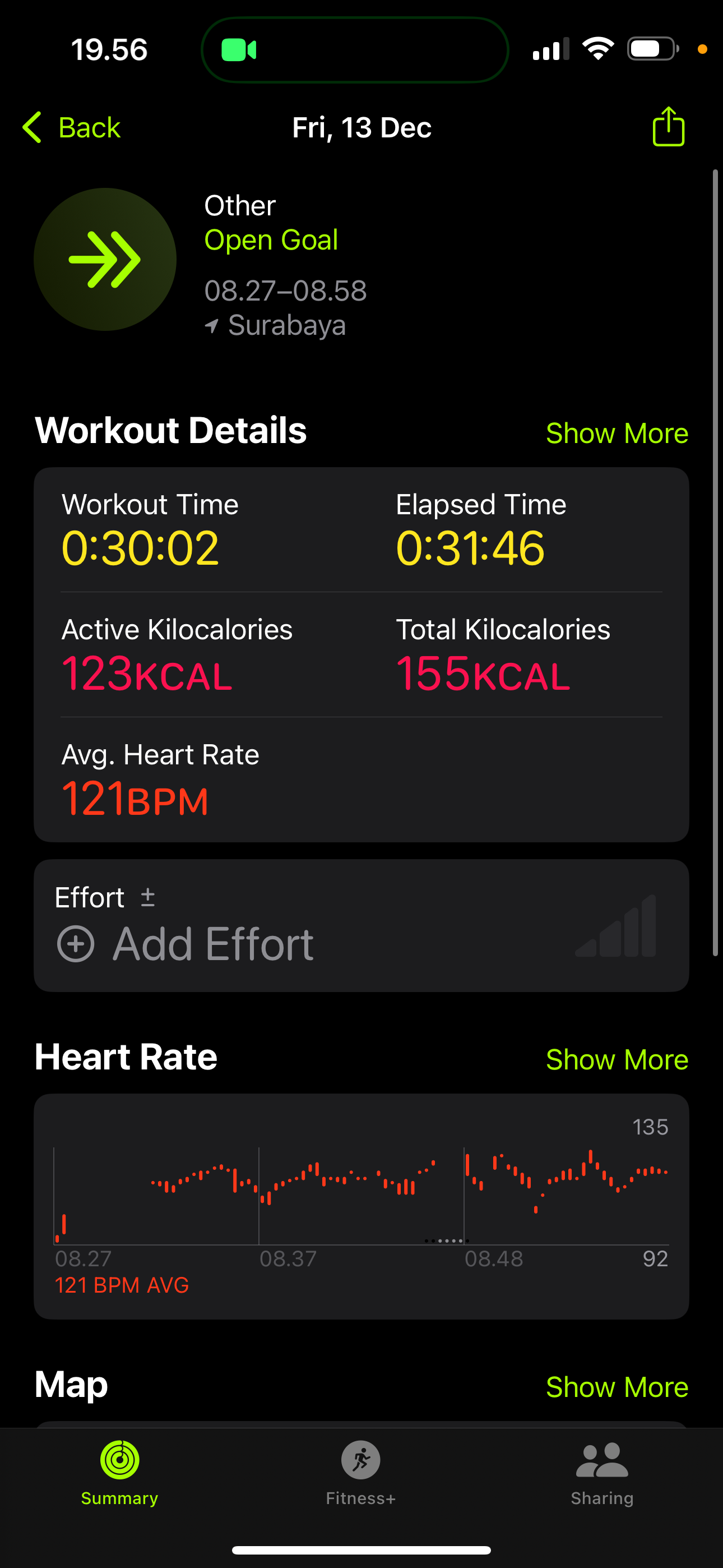723x1568 pixels.
Task: Show more of the Map
Action: 617,1387
